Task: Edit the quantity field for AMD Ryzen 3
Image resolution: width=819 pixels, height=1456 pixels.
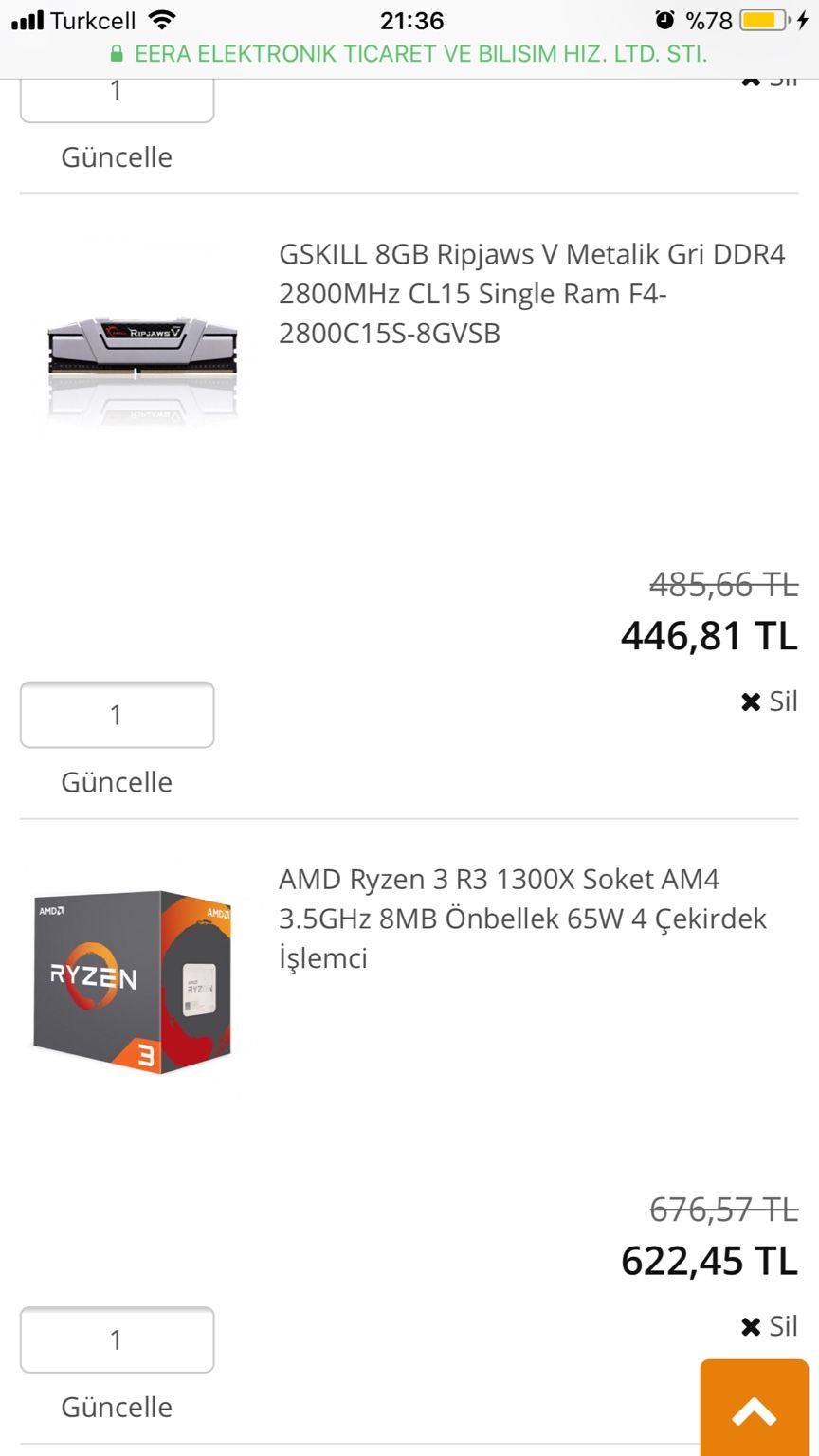Action: point(117,1339)
